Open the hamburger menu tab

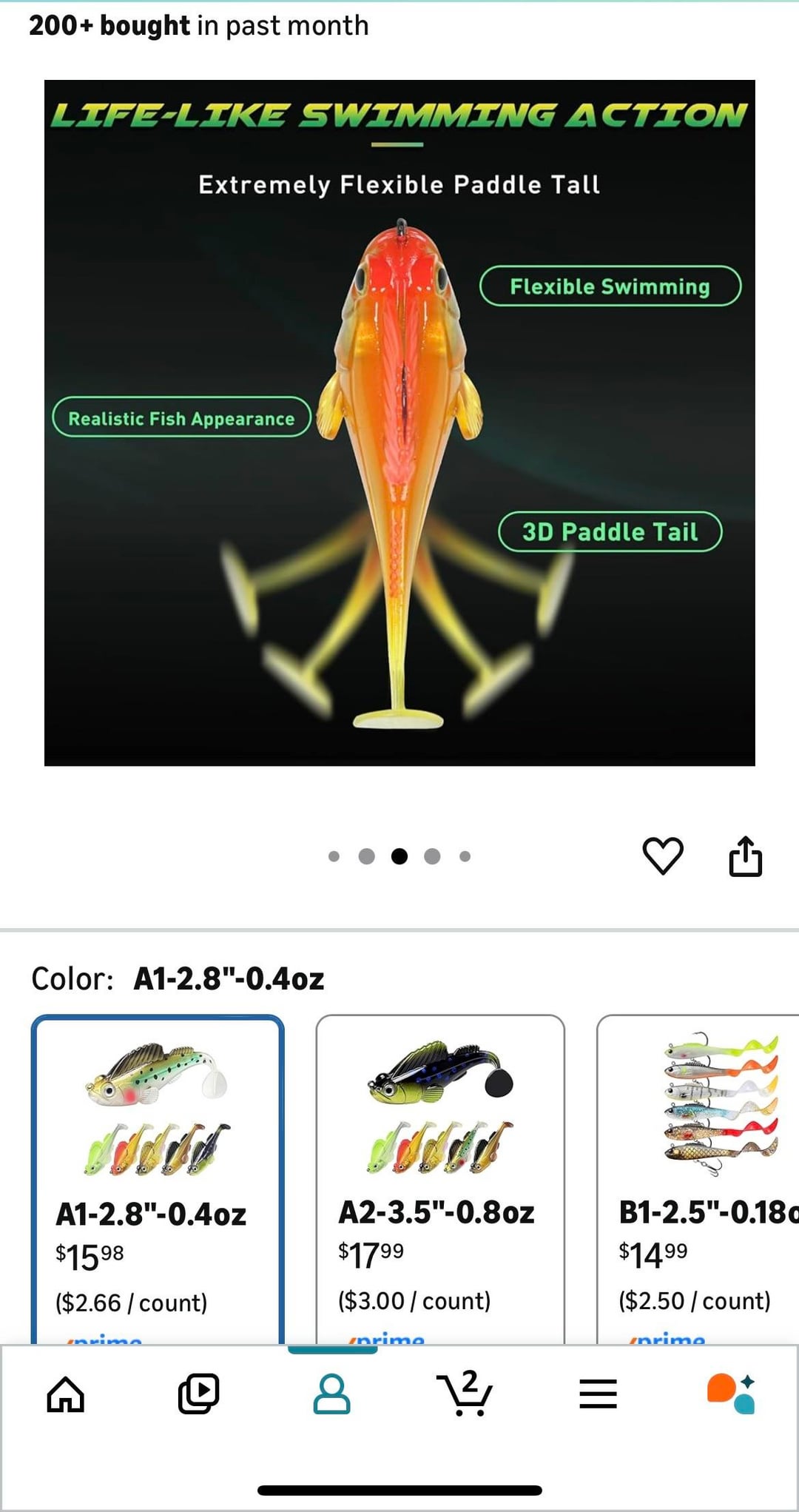pos(598,1394)
